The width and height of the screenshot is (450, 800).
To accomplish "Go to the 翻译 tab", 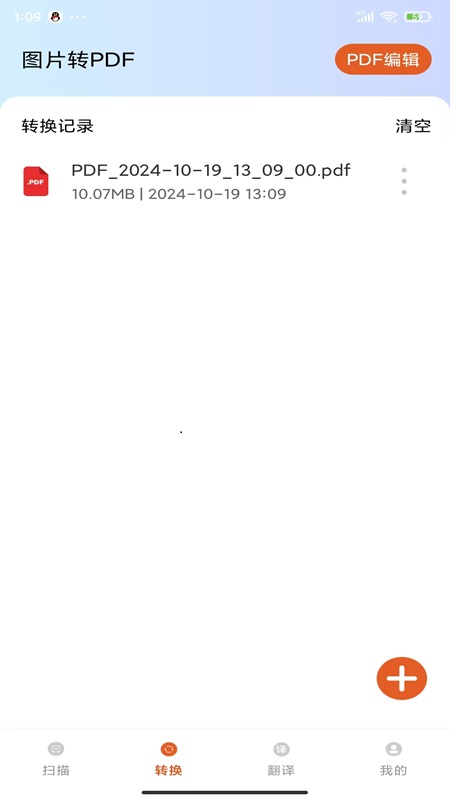I will (281, 759).
